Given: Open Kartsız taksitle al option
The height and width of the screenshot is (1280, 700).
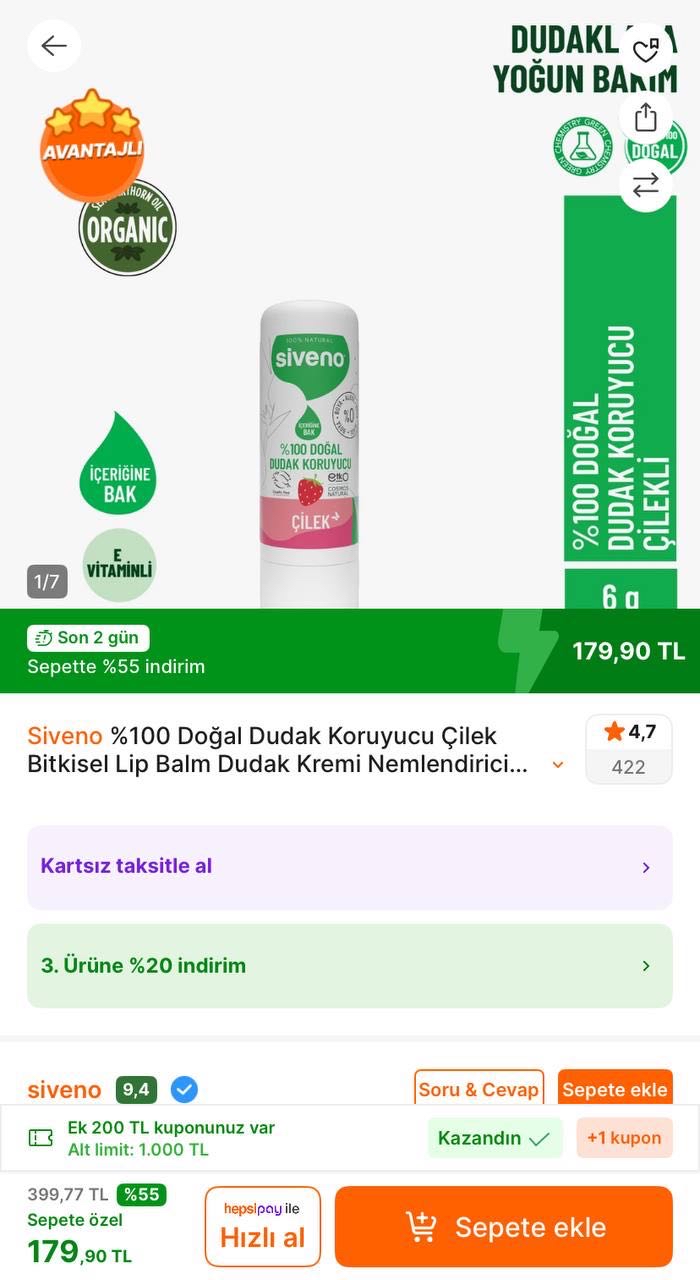Looking at the screenshot, I should (x=350, y=867).
